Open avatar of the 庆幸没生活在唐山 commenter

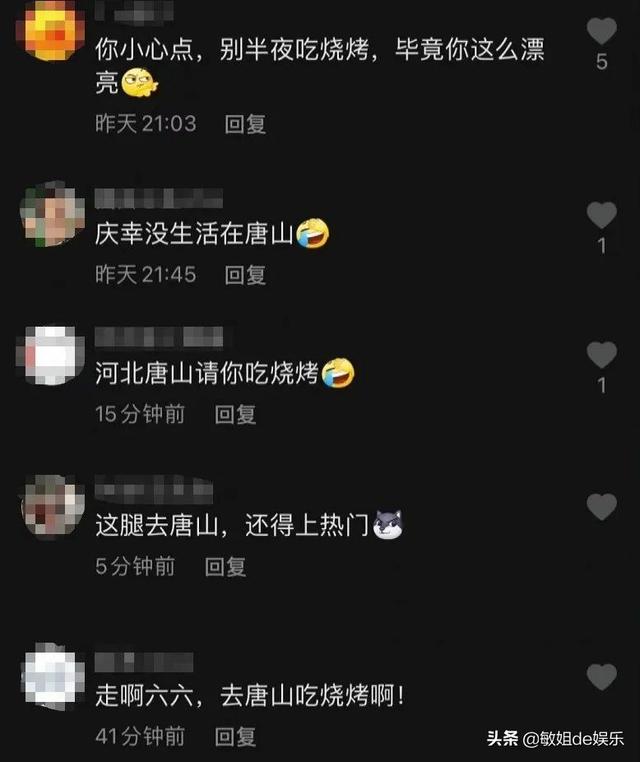52,213
